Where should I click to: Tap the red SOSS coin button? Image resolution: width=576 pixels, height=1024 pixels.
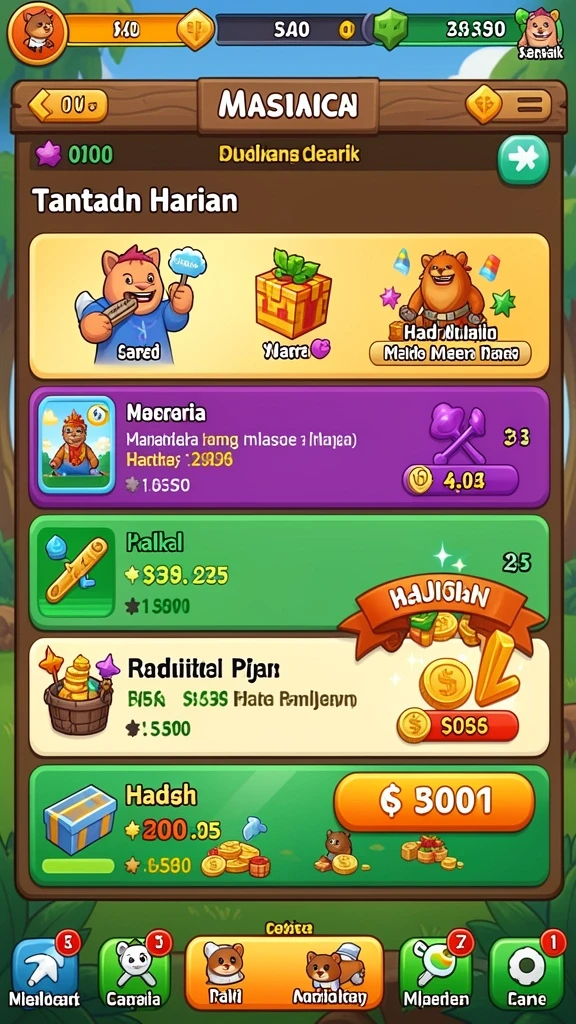(458, 726)
